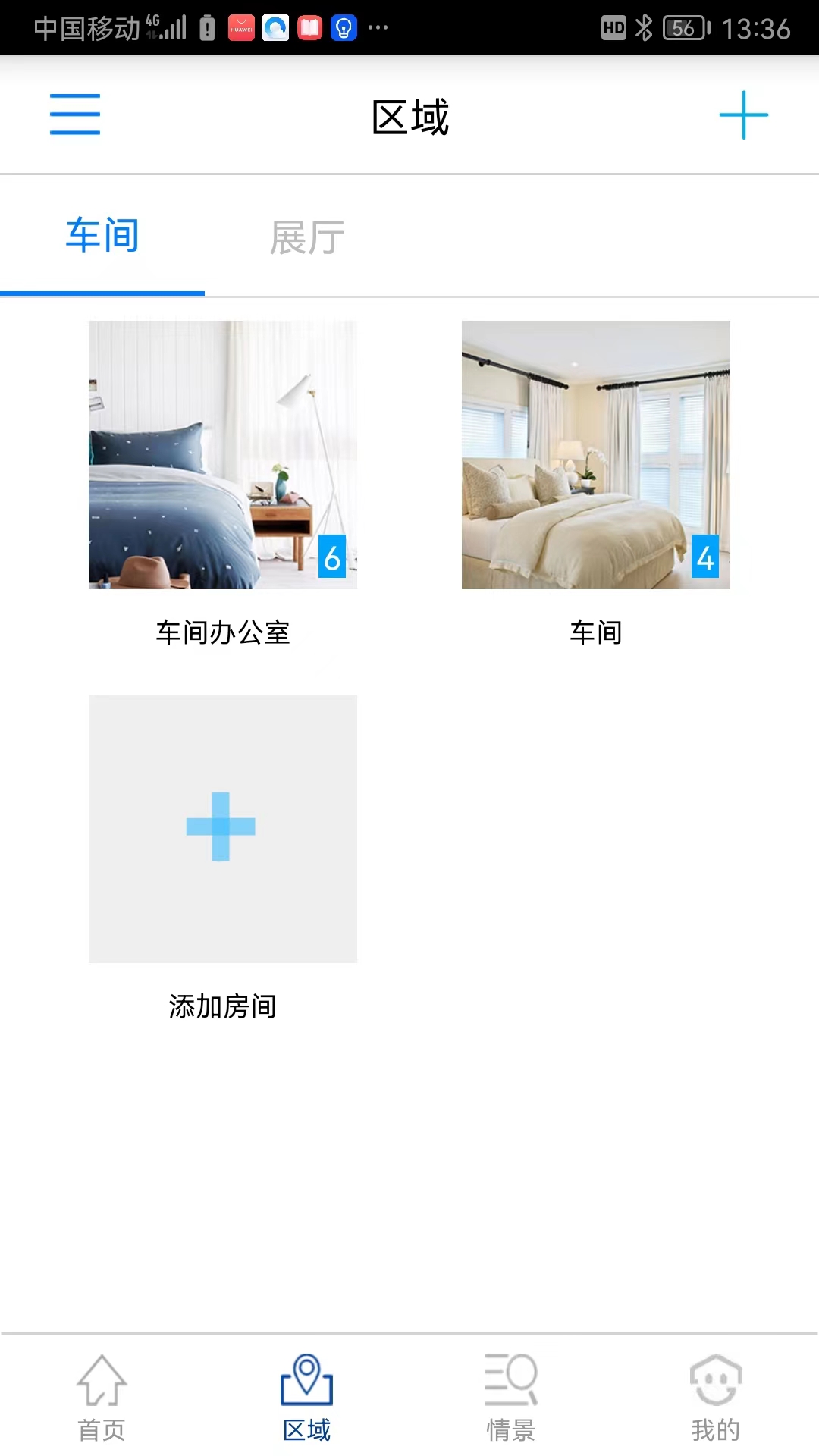819x1456 pixels.
Task: Select the 车间 top tab
Action: pyautogui.click(x=102, y=235)
